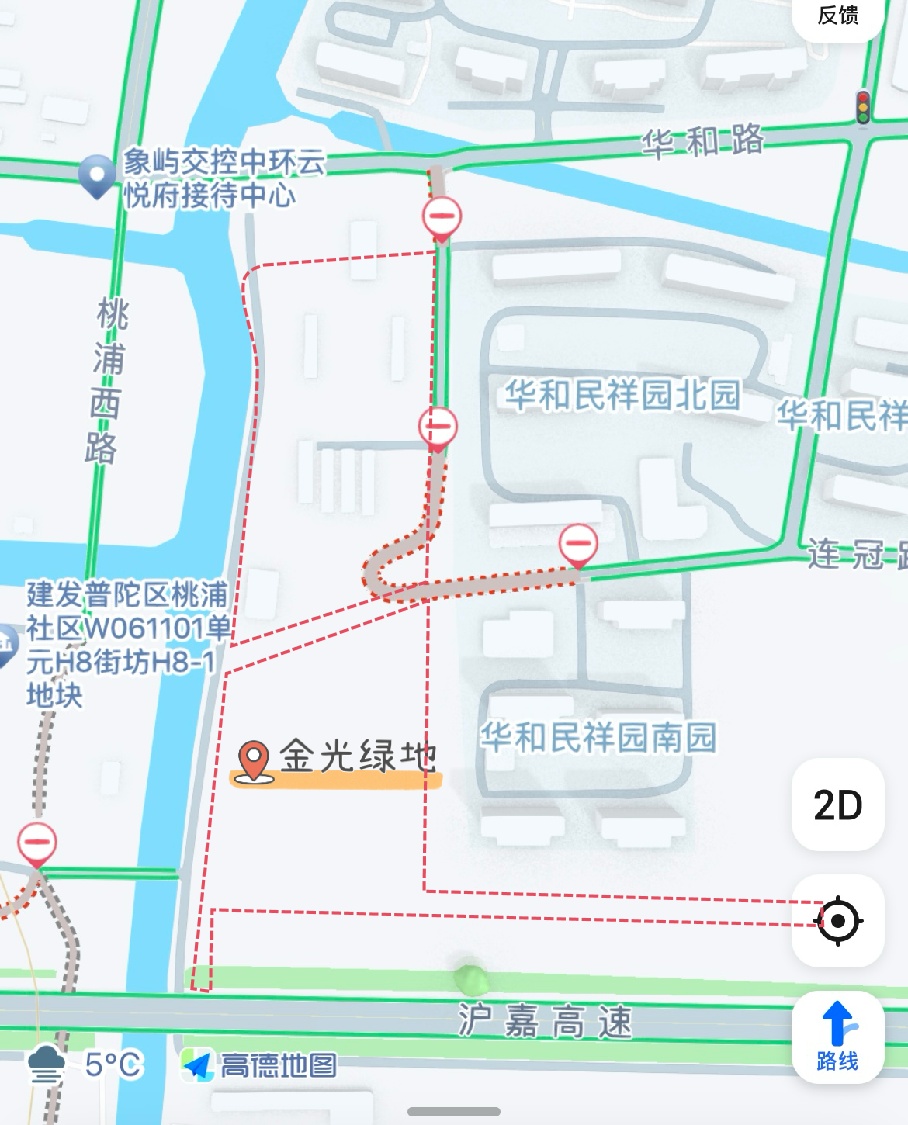View the traffic light icon on 华和路
908x1125 pixels.
click(x=862, y=107)
